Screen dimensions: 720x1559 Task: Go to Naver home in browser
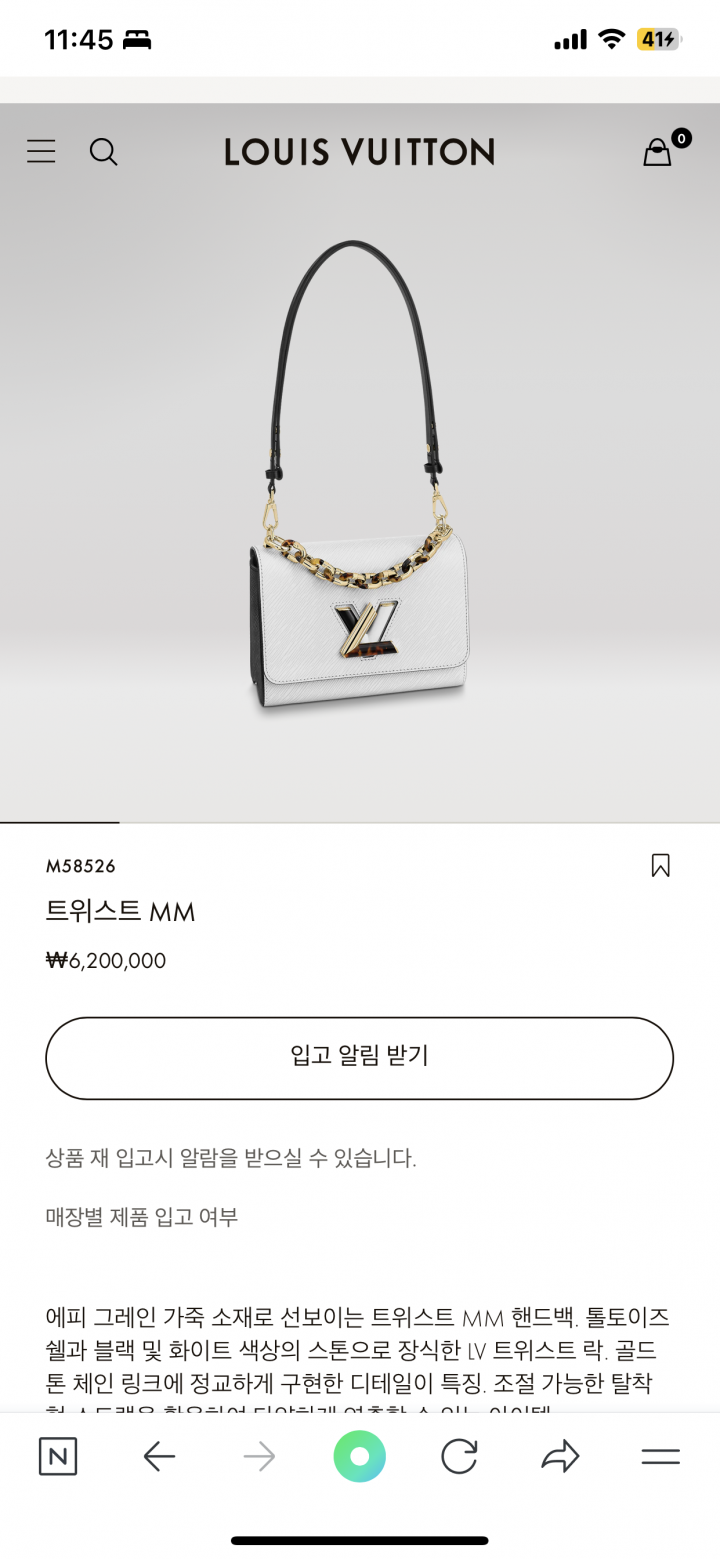pyautogui.click(x=58, y=1456)
